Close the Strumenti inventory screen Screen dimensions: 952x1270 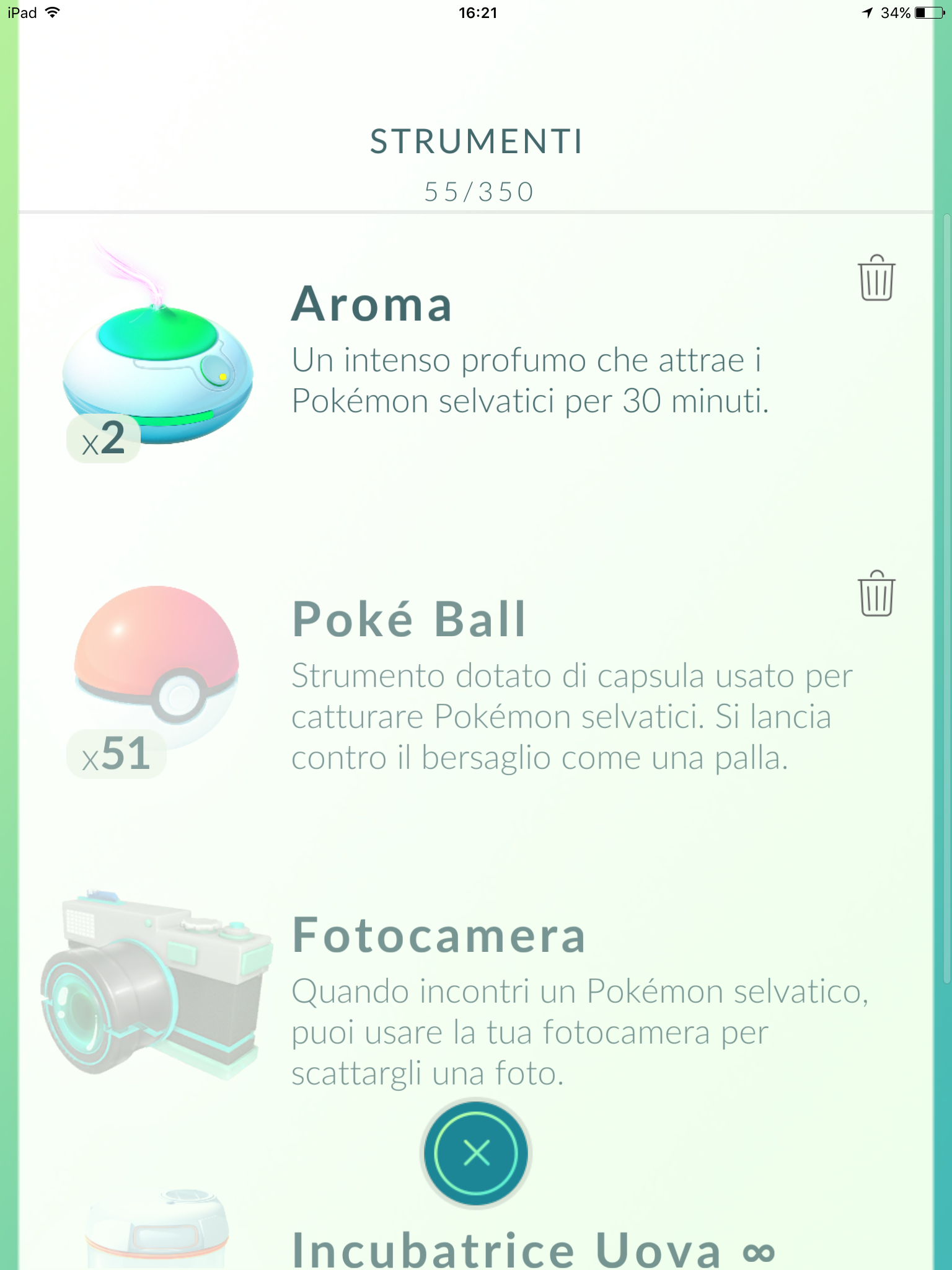[x=476, y=1153]
